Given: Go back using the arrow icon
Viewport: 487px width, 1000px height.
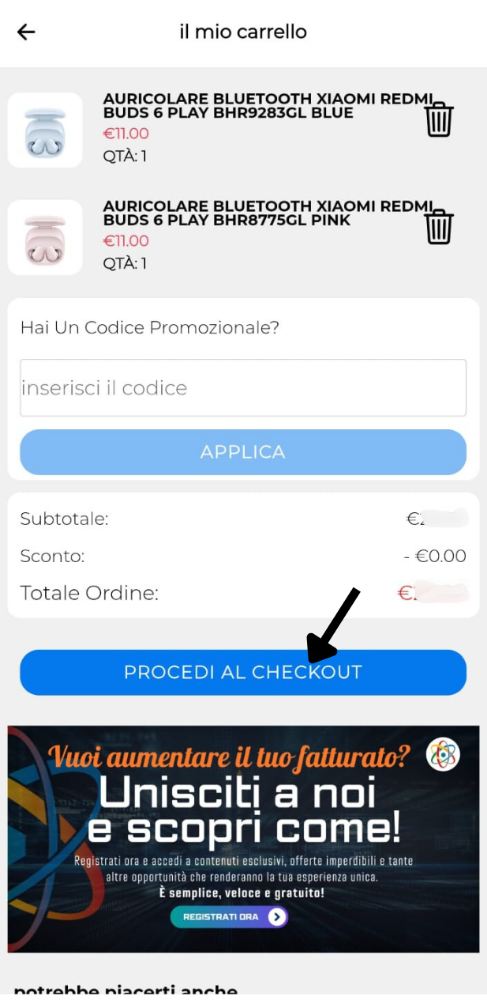Looking at the screenshot, I should tap(26, 32).
